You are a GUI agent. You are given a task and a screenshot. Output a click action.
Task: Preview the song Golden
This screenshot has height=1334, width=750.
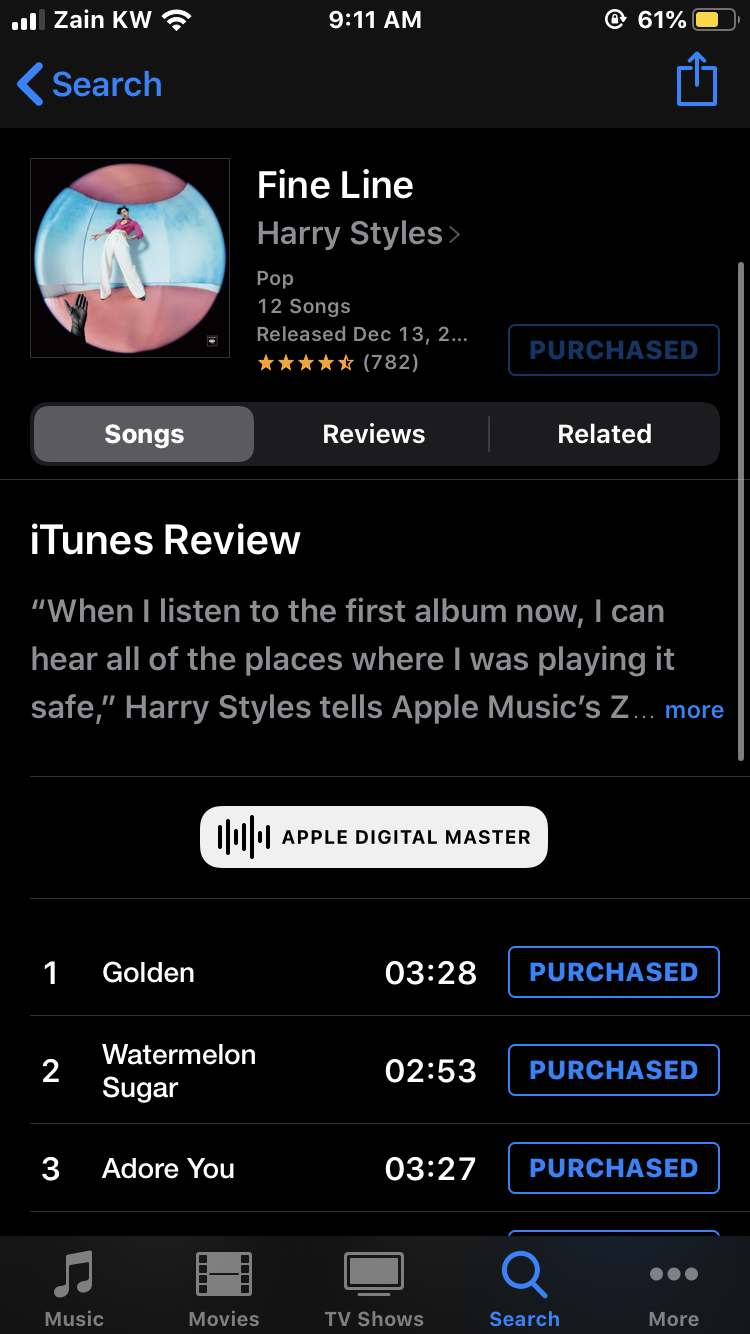148,972
